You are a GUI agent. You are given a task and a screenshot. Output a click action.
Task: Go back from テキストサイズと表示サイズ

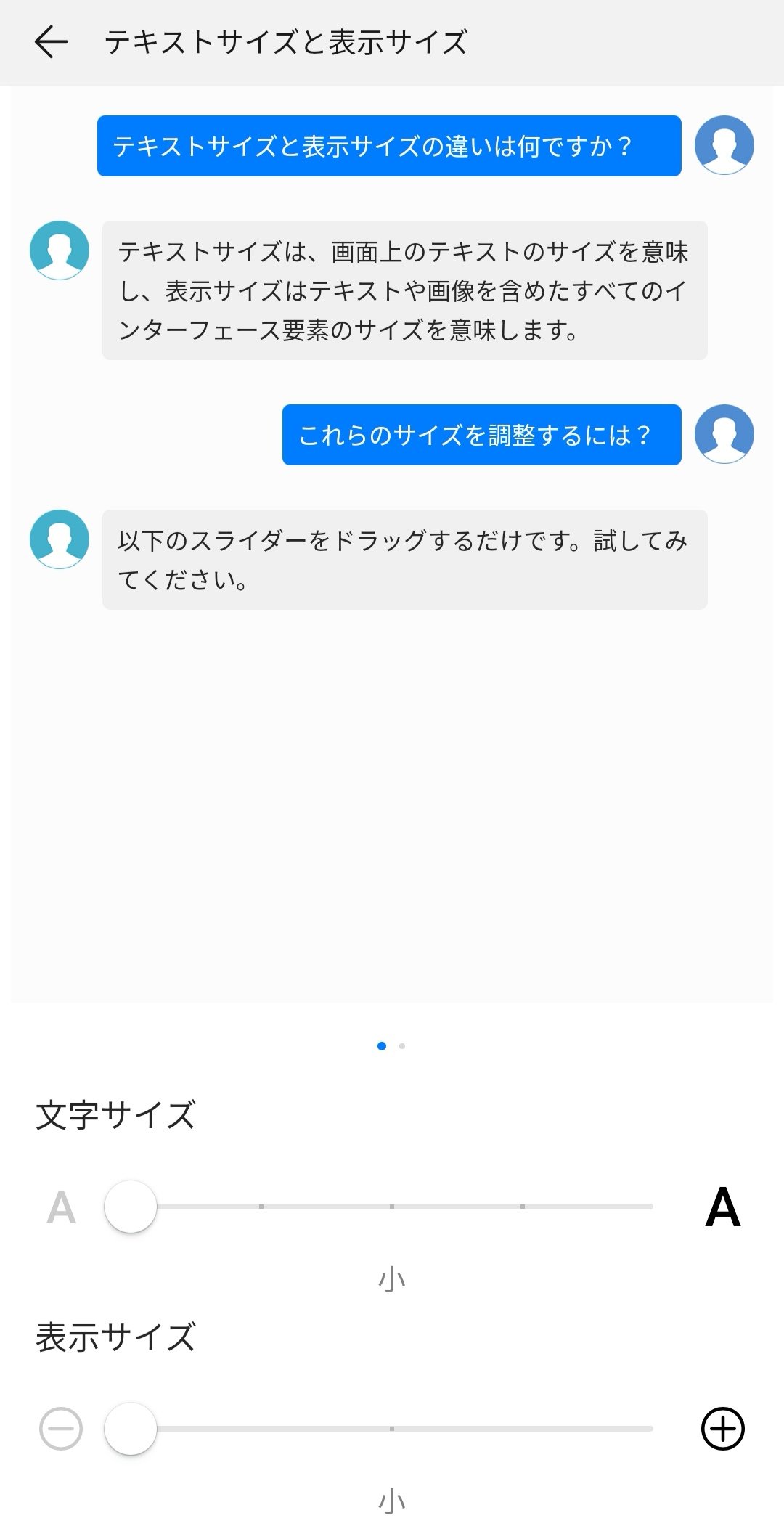[51, 42]
